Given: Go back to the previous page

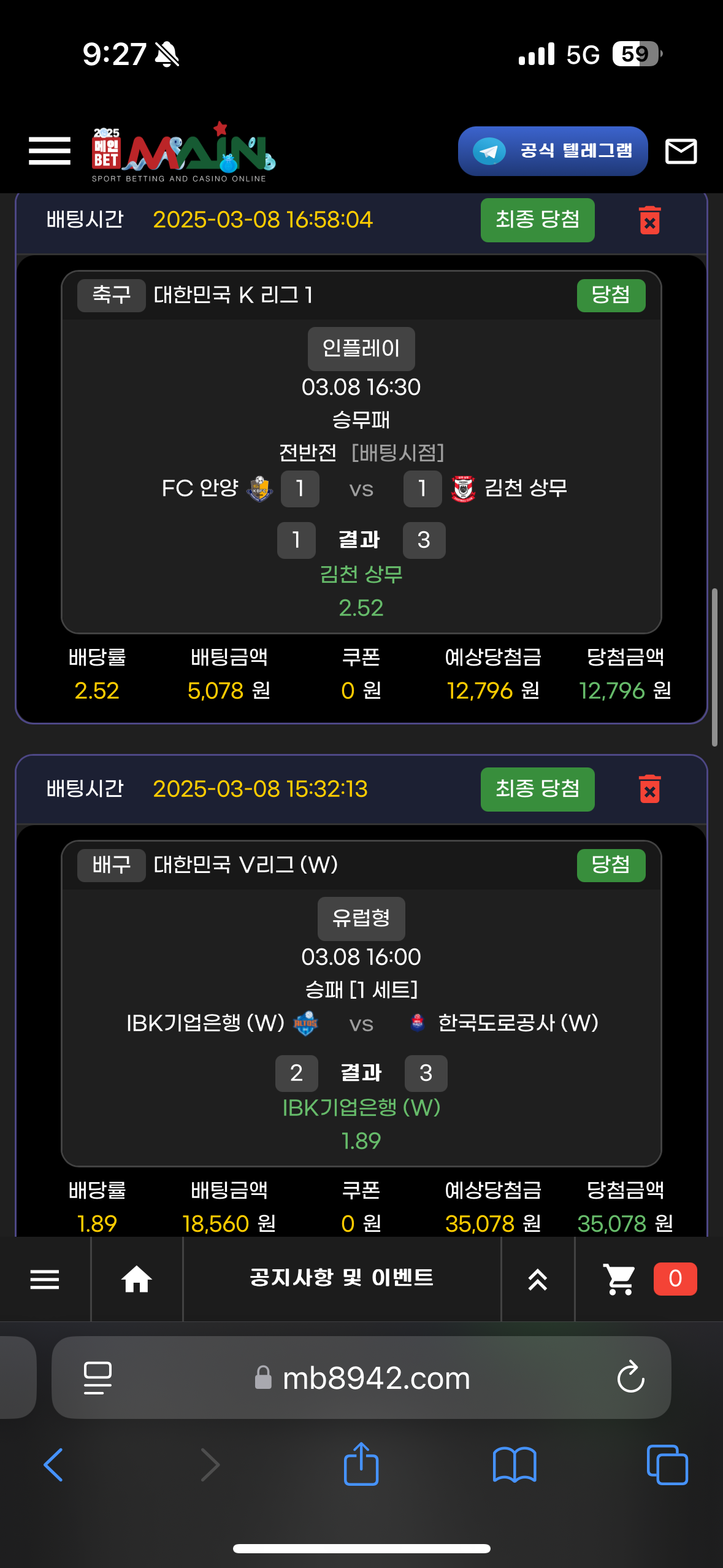Looking at the screenshot, I should click(x=54, y=1465).
